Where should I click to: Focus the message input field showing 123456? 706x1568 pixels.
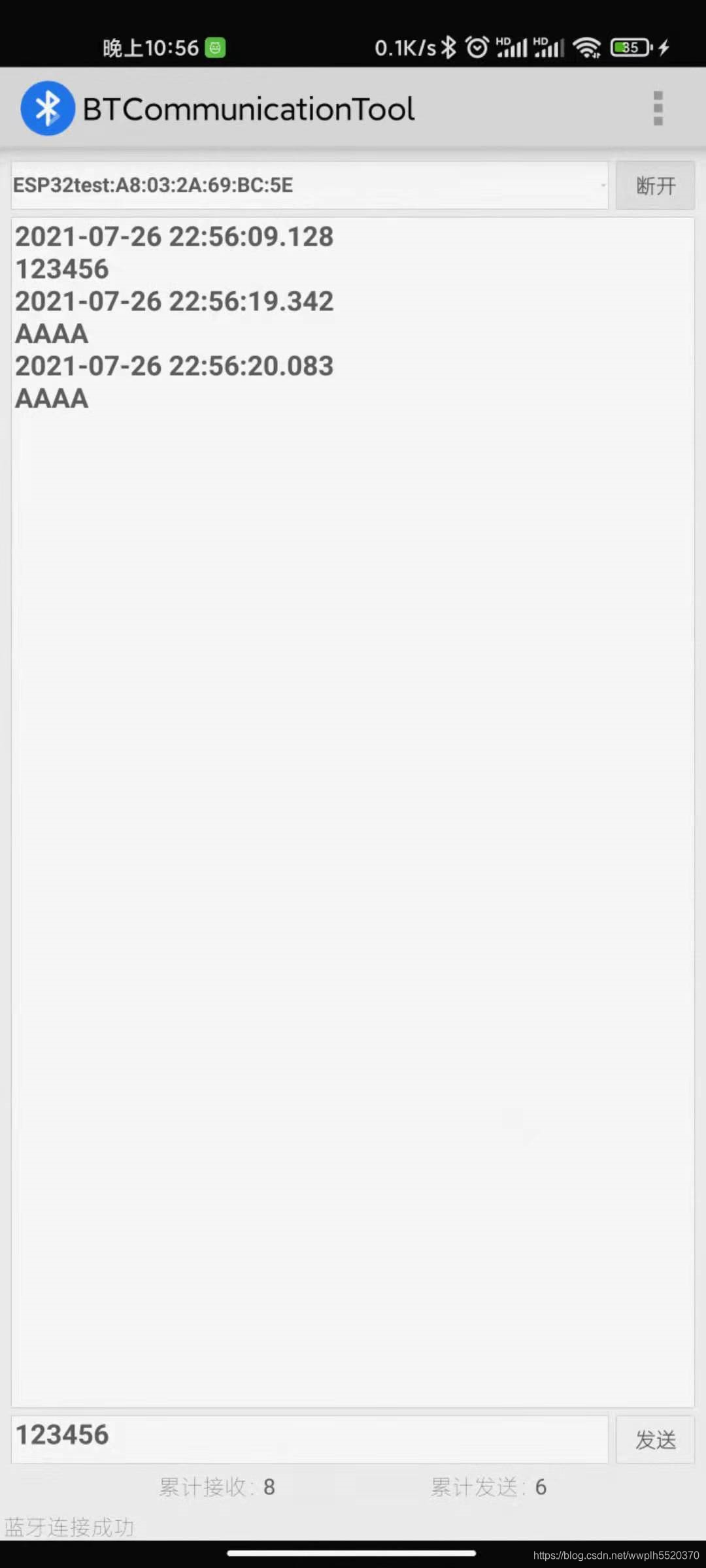click(310, 1439)
